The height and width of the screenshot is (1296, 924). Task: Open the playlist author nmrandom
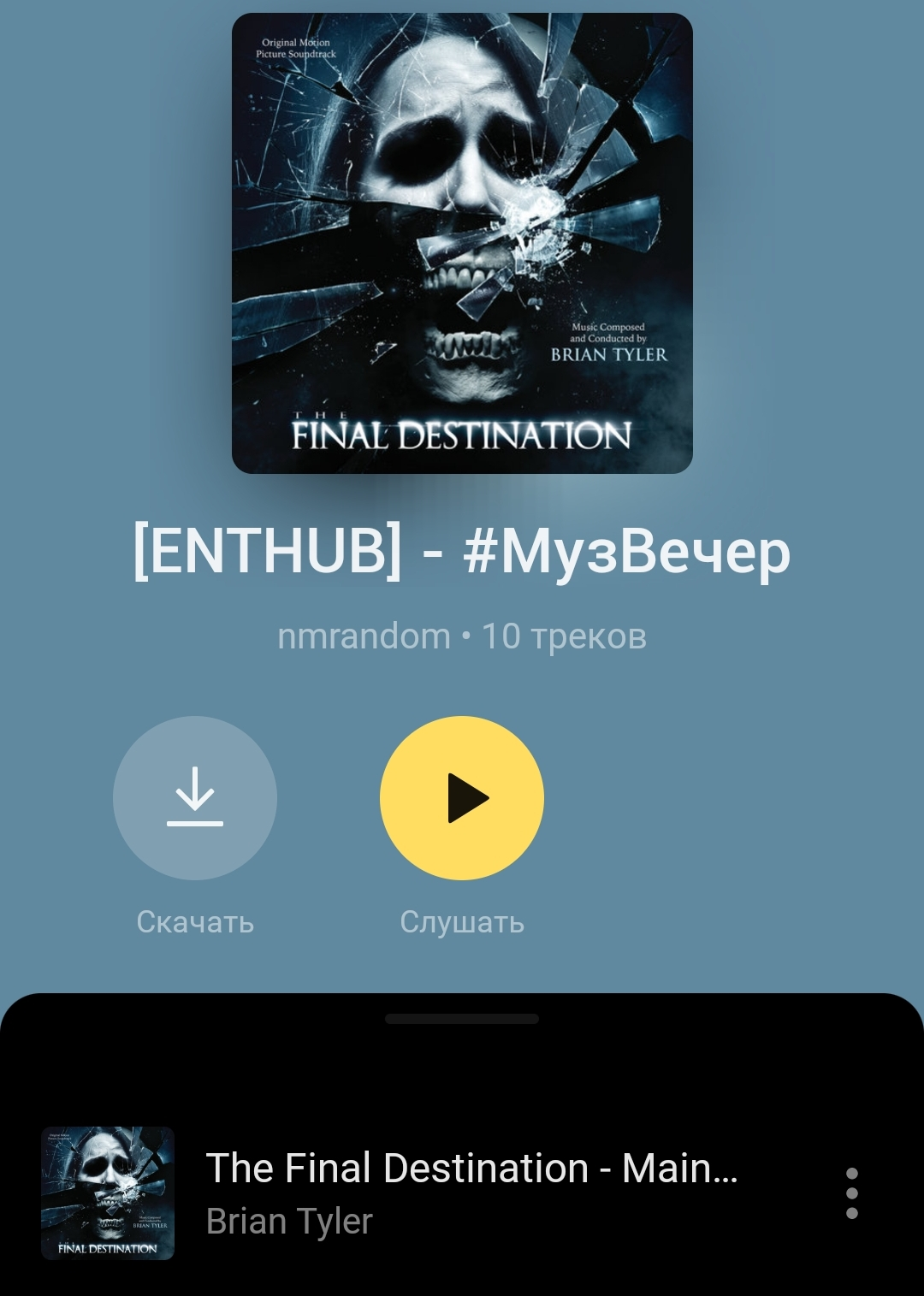tap(364, 636)
